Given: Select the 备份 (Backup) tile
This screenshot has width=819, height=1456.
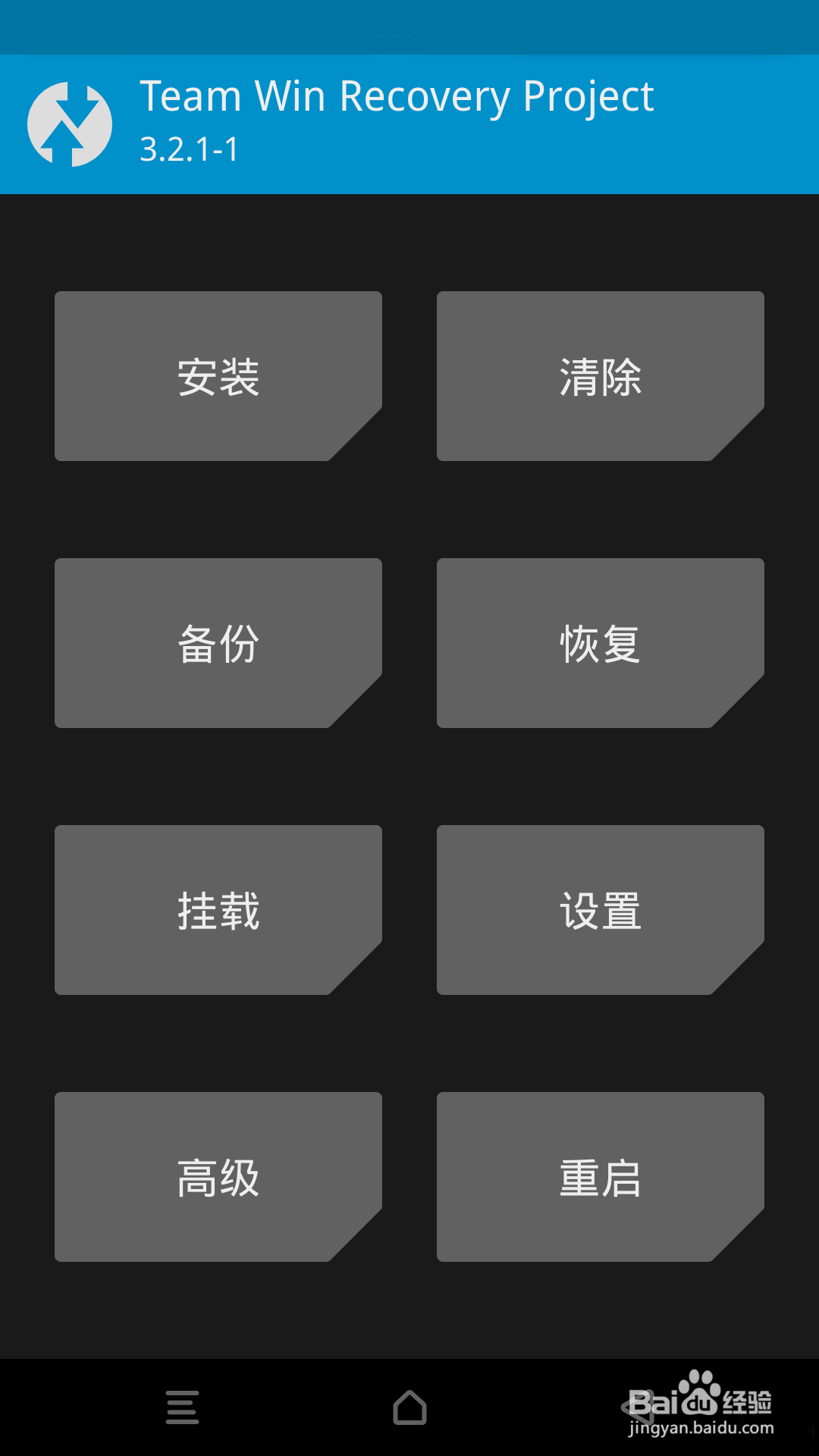Looking at the screenshot, I should 218,643.
